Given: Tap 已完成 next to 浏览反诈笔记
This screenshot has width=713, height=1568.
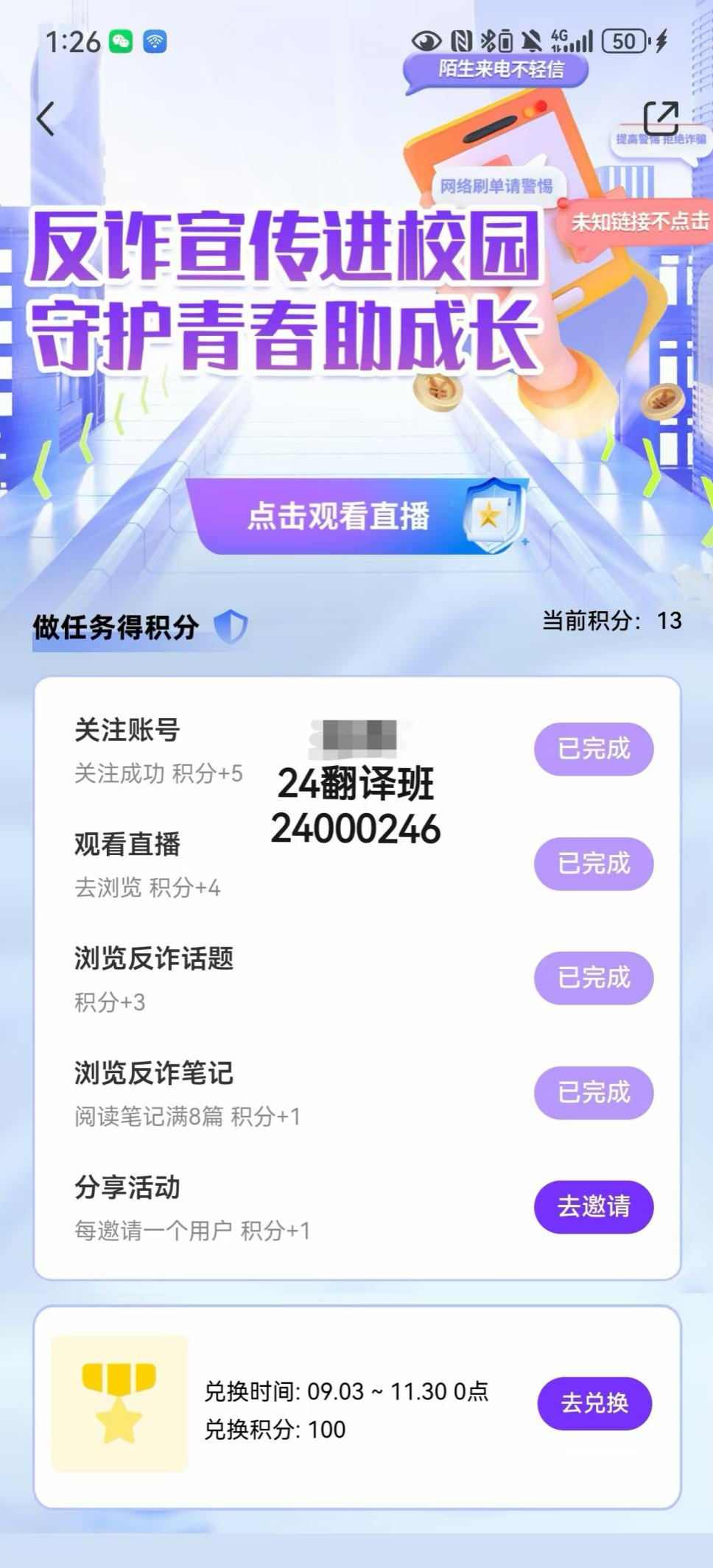Looking at the screenshot, I should (x=594, y=1092).
